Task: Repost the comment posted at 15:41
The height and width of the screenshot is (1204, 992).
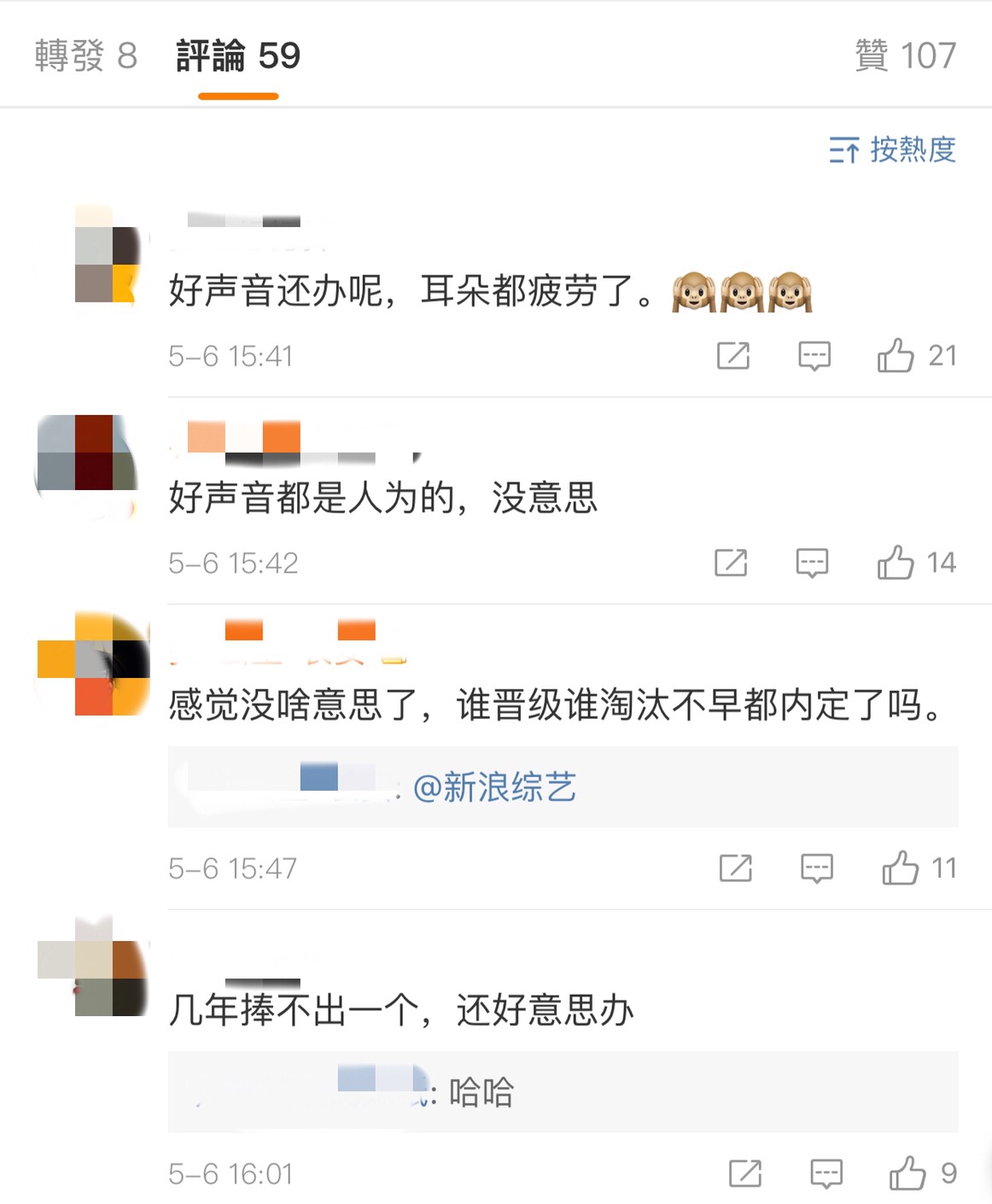Action: [732, 355]
